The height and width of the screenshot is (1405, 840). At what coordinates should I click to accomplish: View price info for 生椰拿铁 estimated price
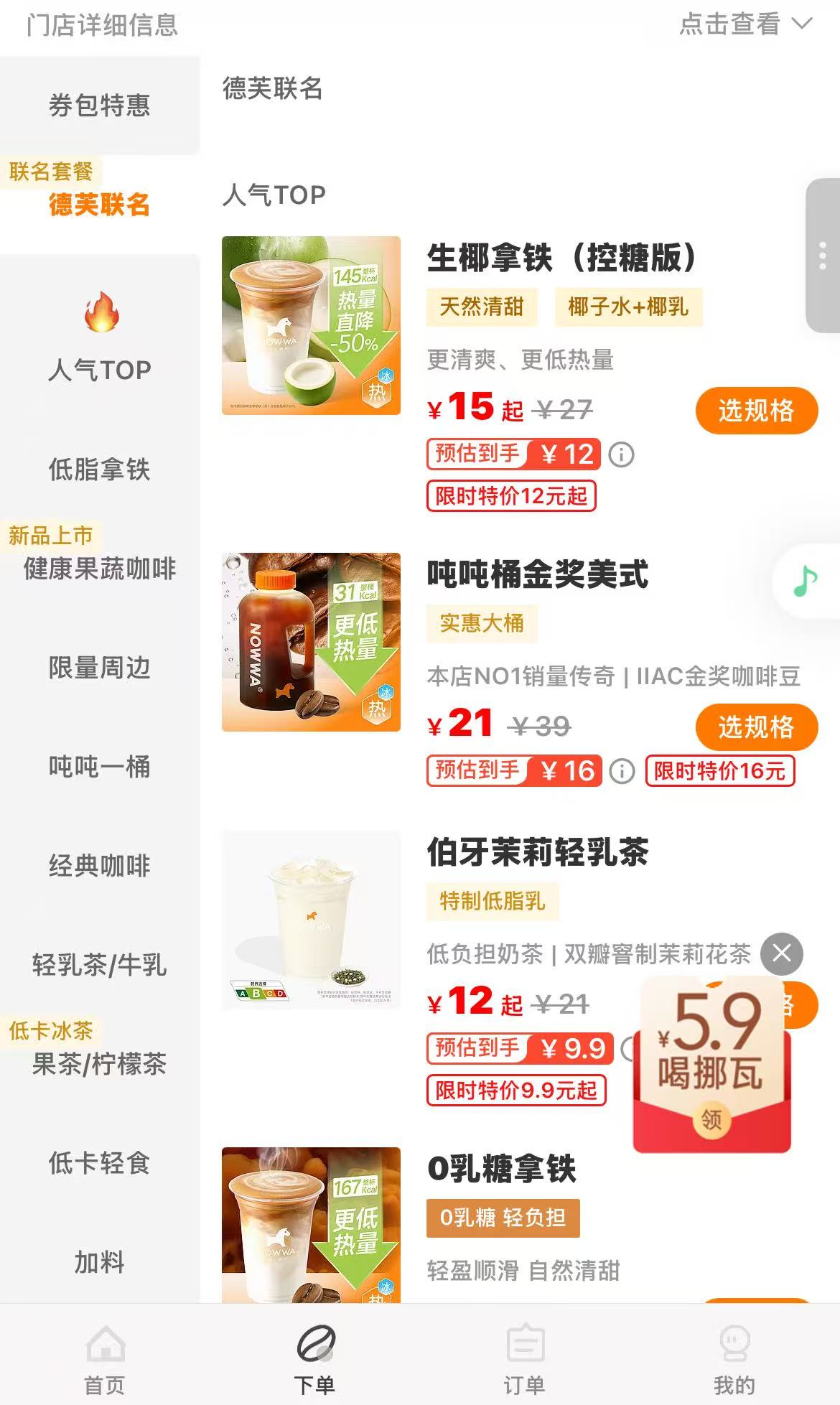coord(621,454)
